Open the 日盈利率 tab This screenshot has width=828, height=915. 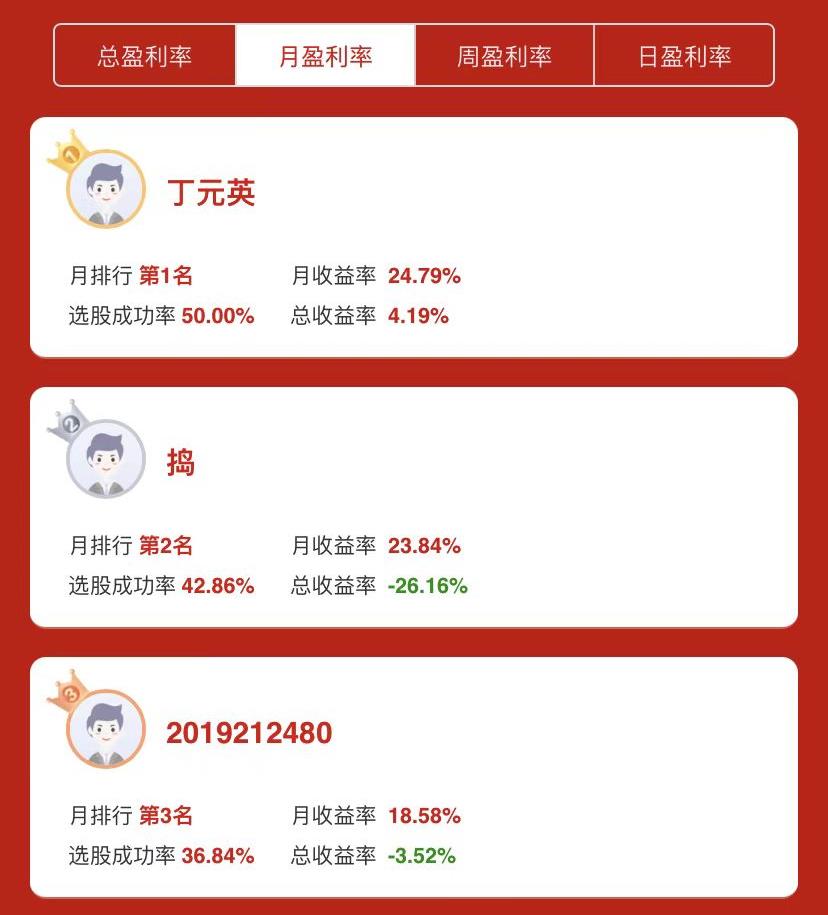click(x=684, y=55)
